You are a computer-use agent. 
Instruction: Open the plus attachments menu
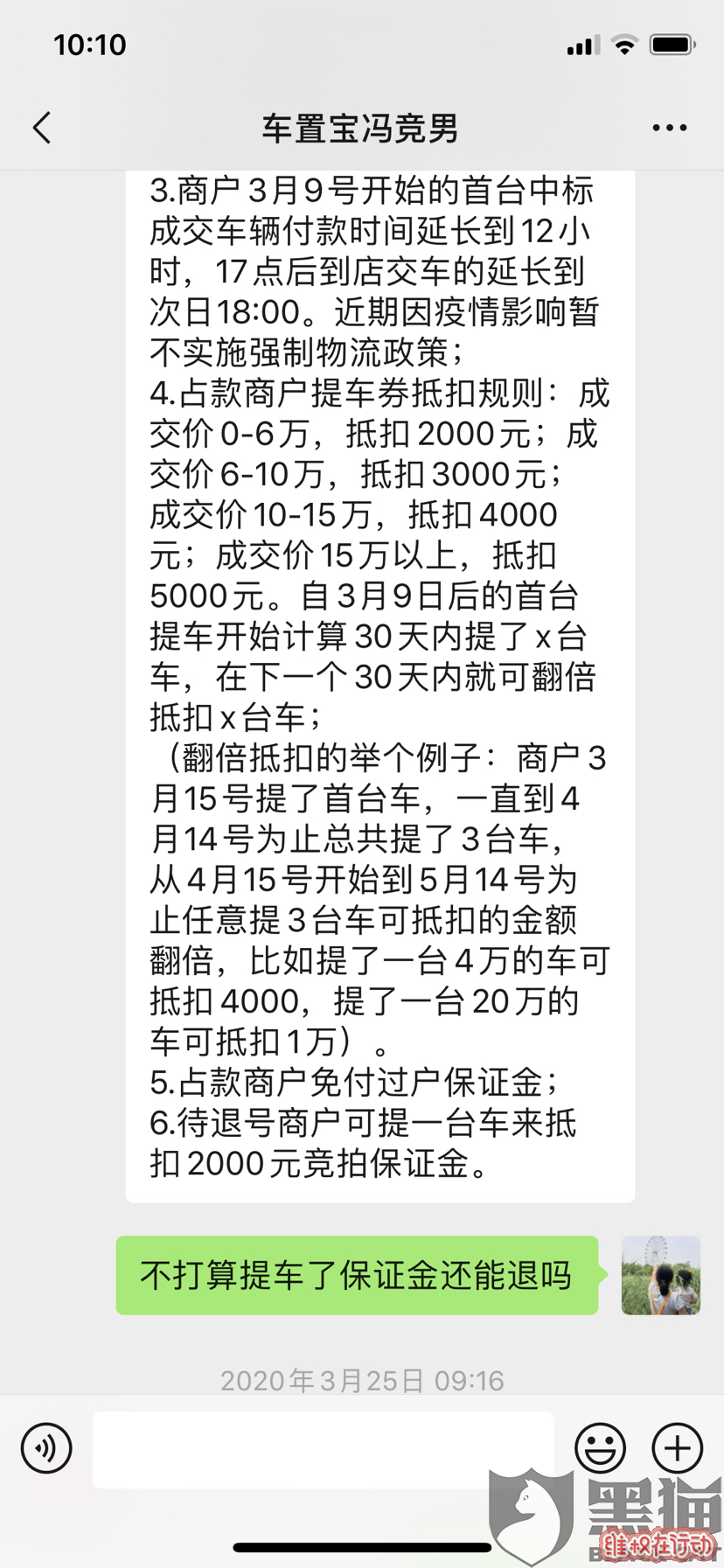coord(678,1448)
